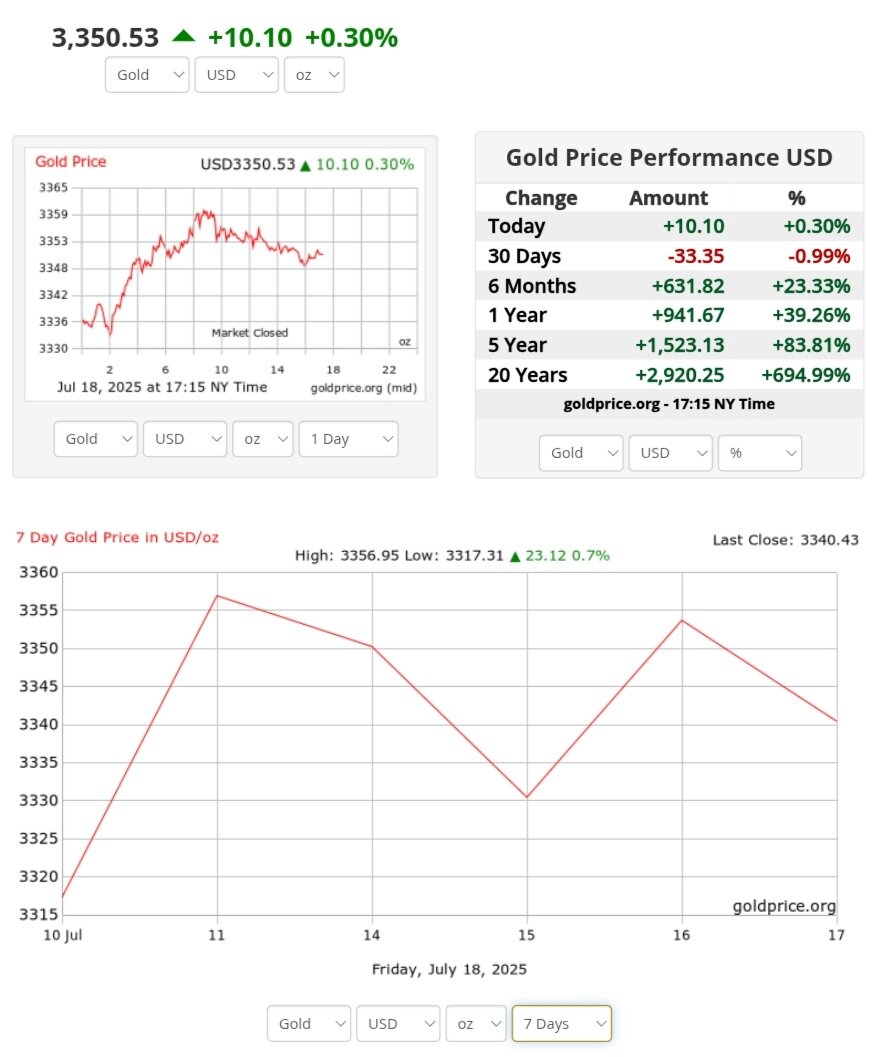Choose metal for the 7 Day chart
The width and height of the screenshot is (881, 1057).
tap(309, 1023)
